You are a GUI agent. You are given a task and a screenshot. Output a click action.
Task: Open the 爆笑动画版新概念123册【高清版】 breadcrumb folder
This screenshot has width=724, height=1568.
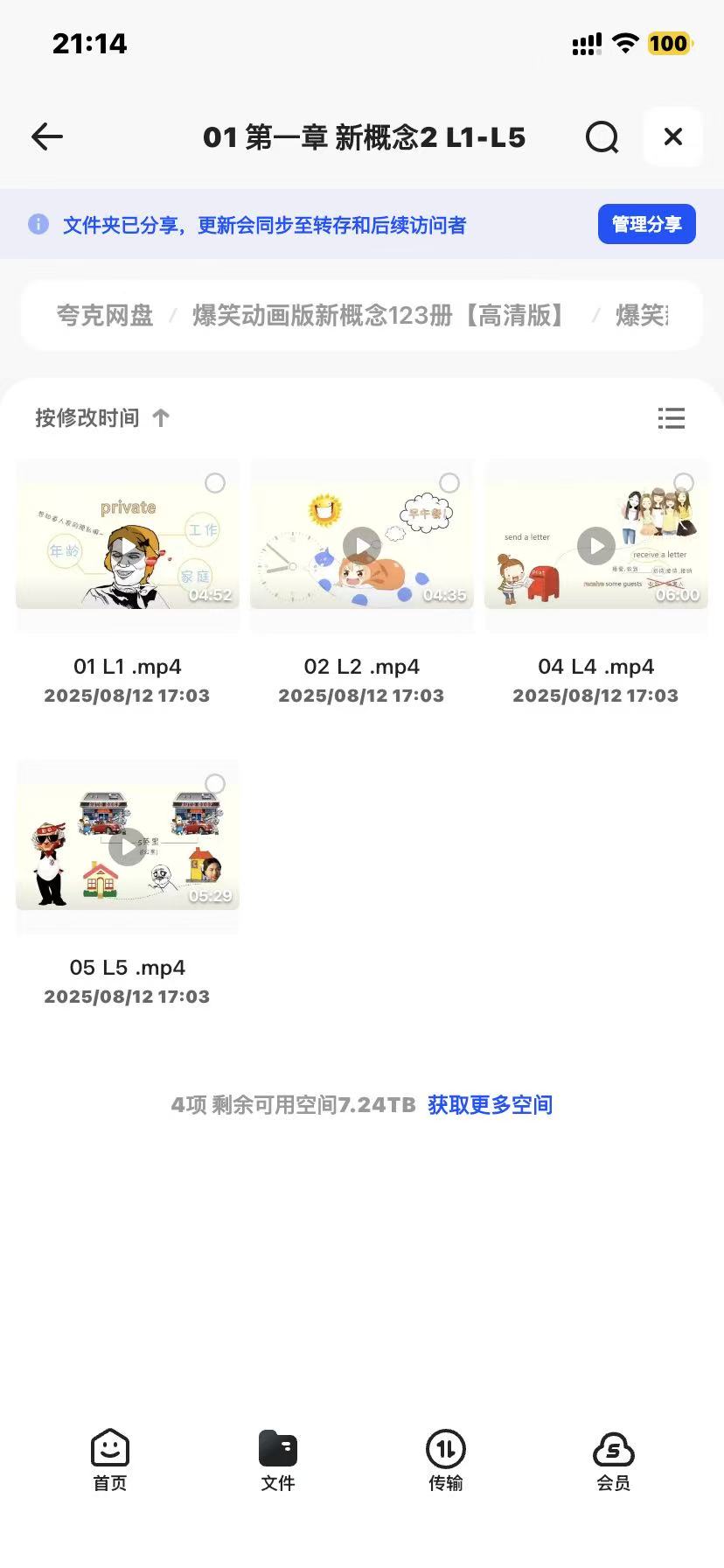click(379, 315)
